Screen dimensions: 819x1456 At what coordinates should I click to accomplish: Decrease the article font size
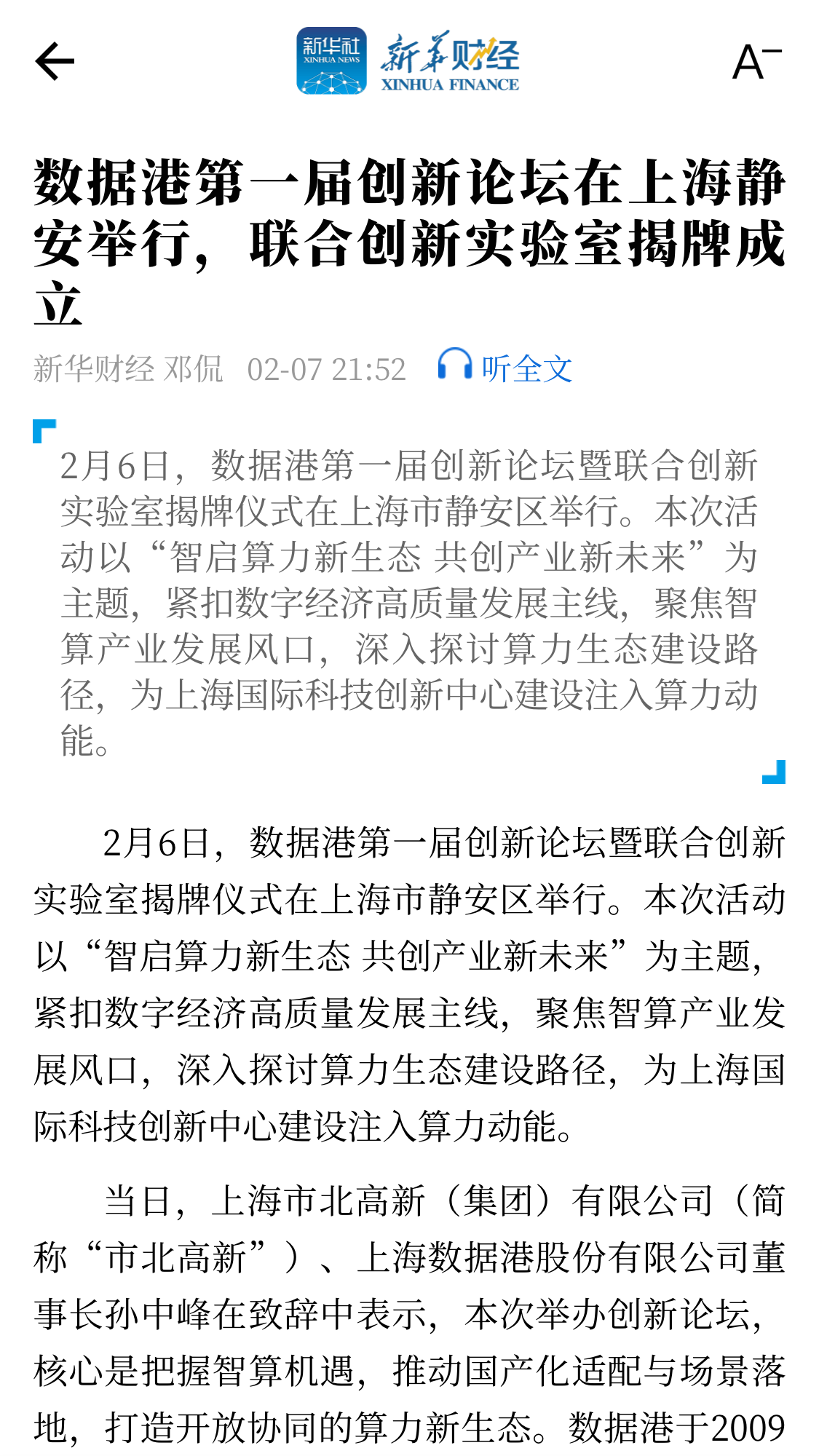[x=756, y=62]
